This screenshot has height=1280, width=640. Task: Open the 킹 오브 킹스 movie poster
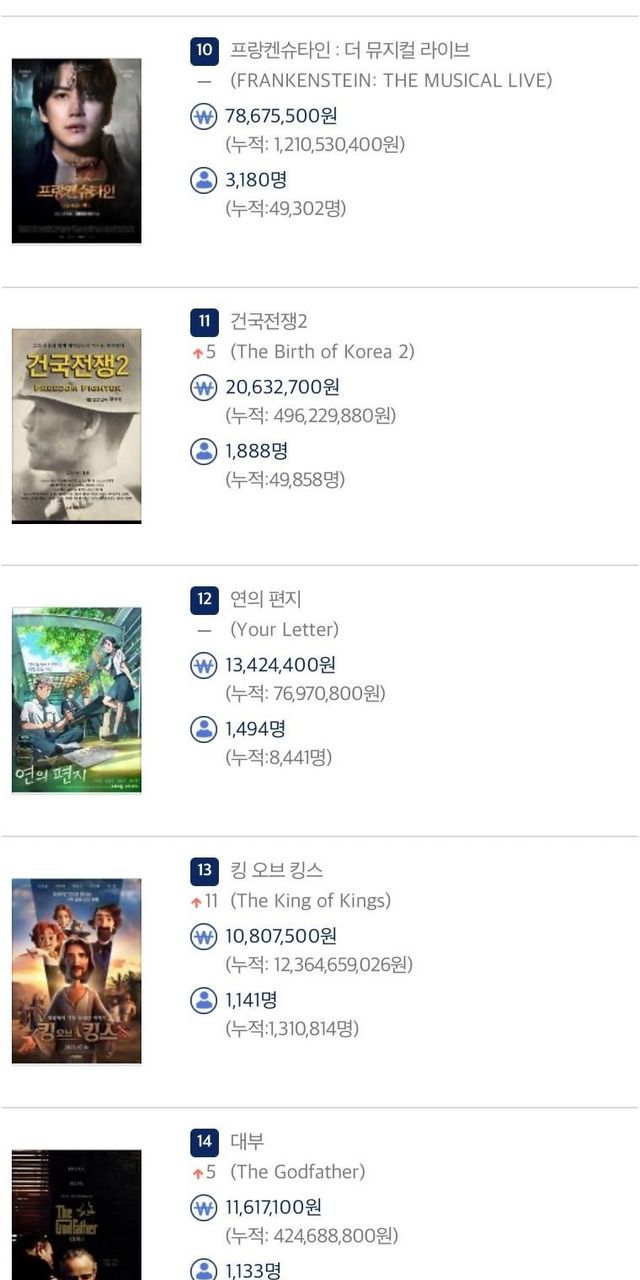point(76,971)
